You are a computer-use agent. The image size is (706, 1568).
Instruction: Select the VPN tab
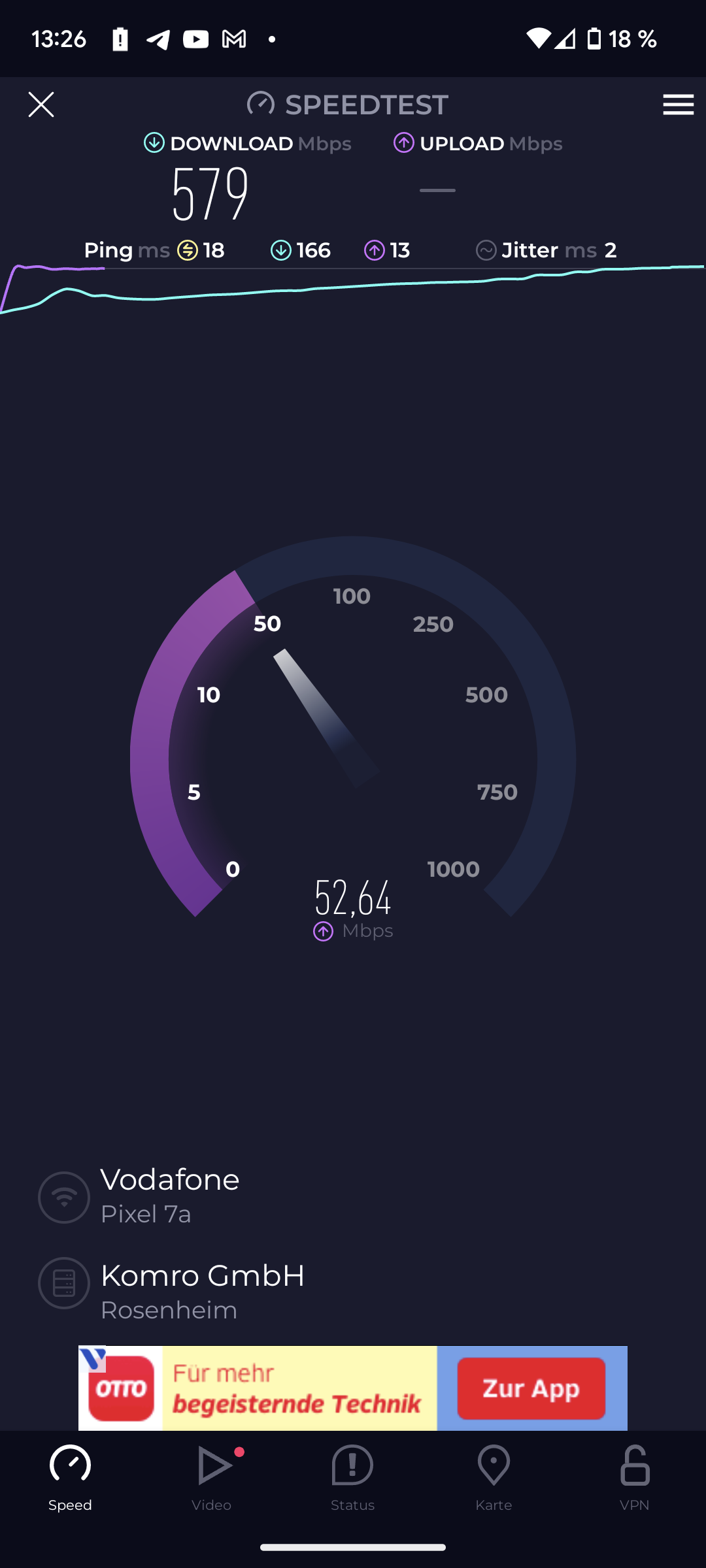point(635,1478)
